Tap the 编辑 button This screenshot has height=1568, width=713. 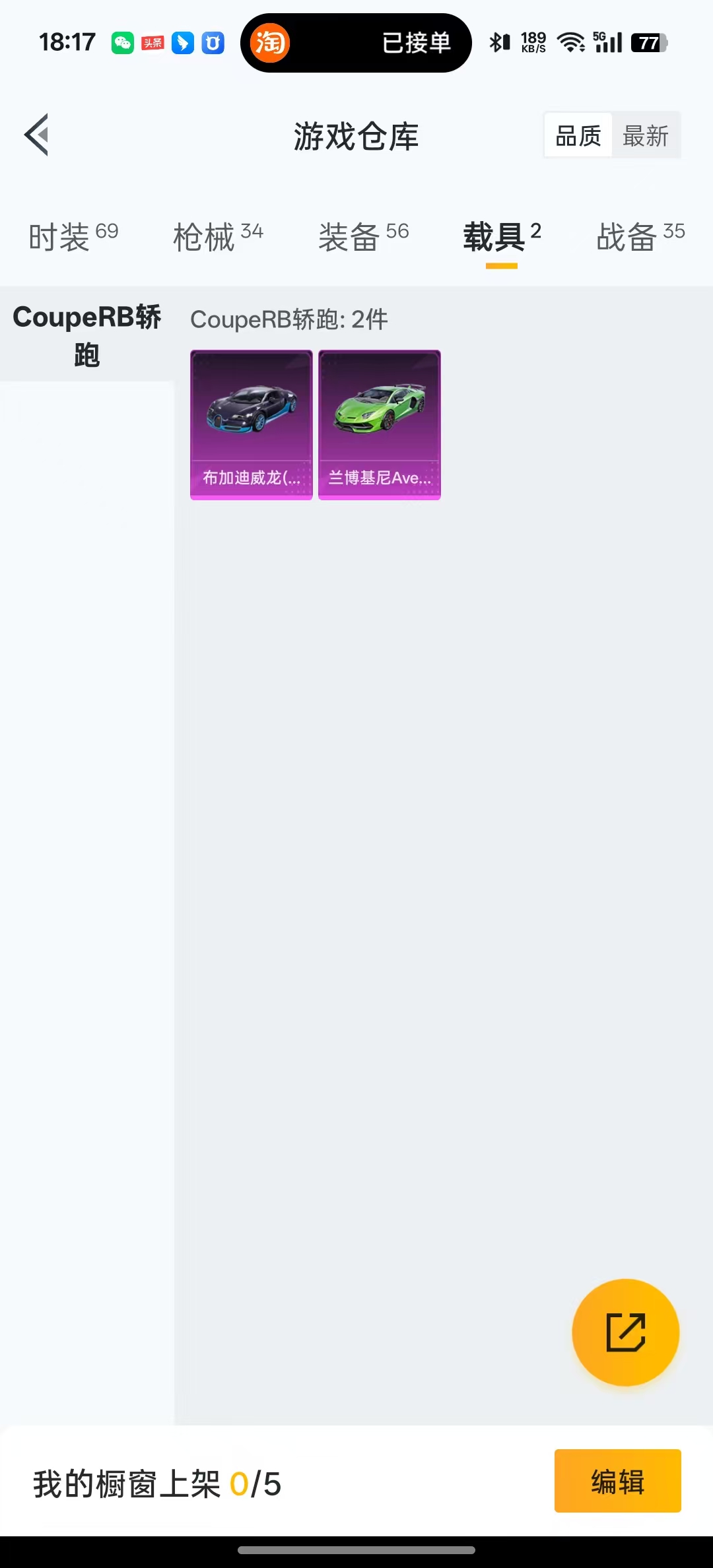618,1481
